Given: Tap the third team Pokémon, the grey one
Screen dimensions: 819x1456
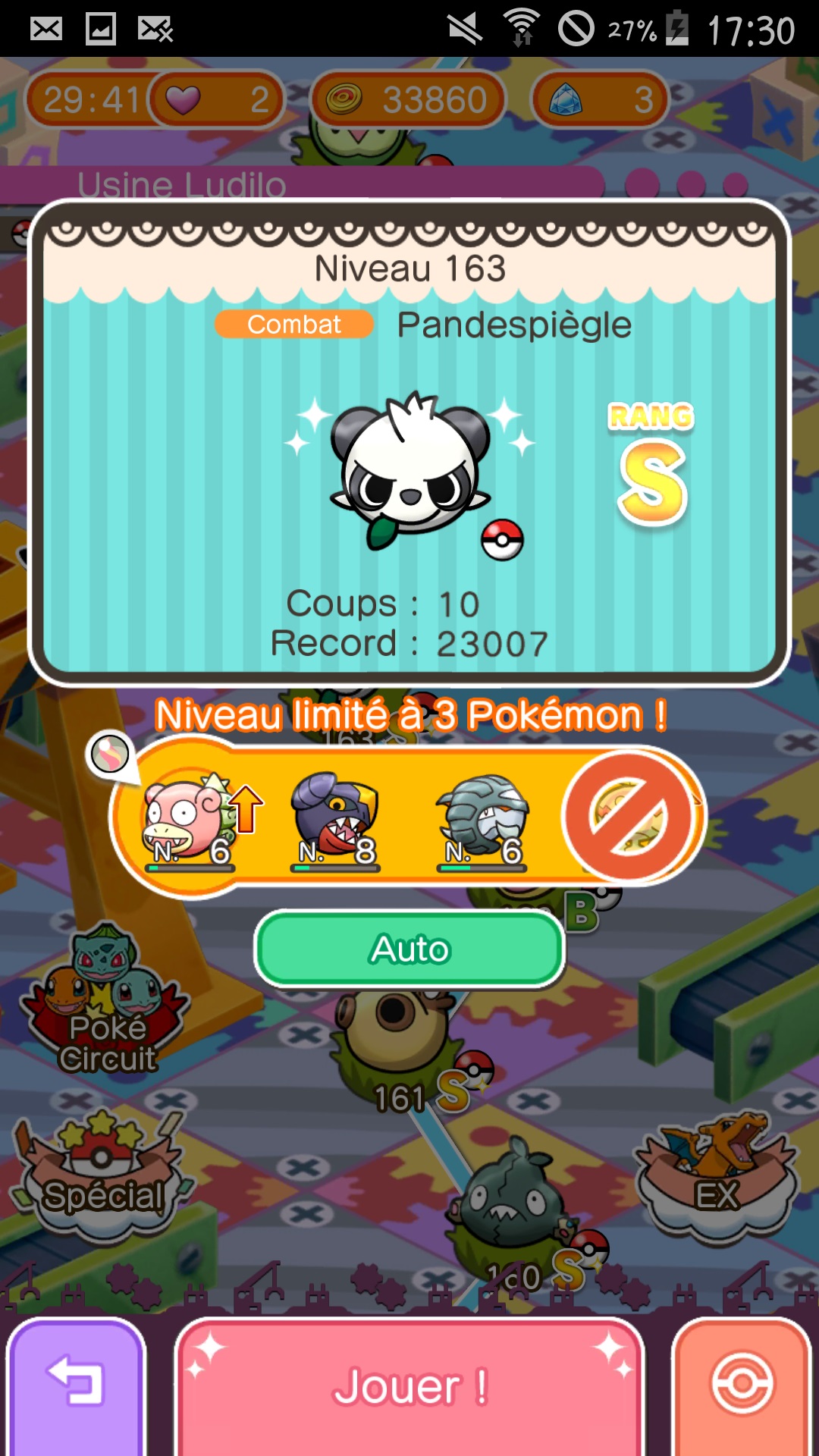Looking at the screenshot, I should pyautogui.click(x=482, y=819).
